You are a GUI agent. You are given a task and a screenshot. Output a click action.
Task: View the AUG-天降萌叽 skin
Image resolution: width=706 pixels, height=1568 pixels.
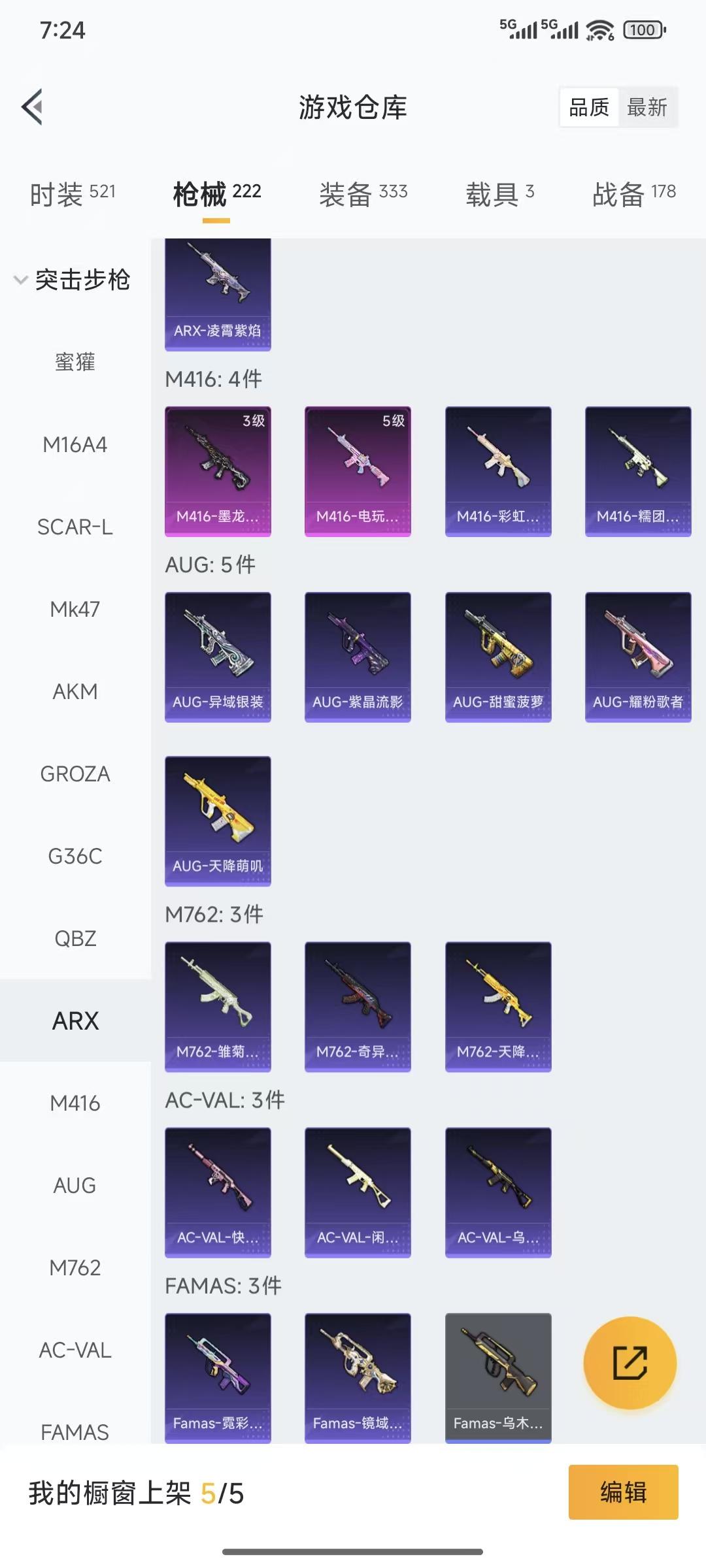(218, 821)
